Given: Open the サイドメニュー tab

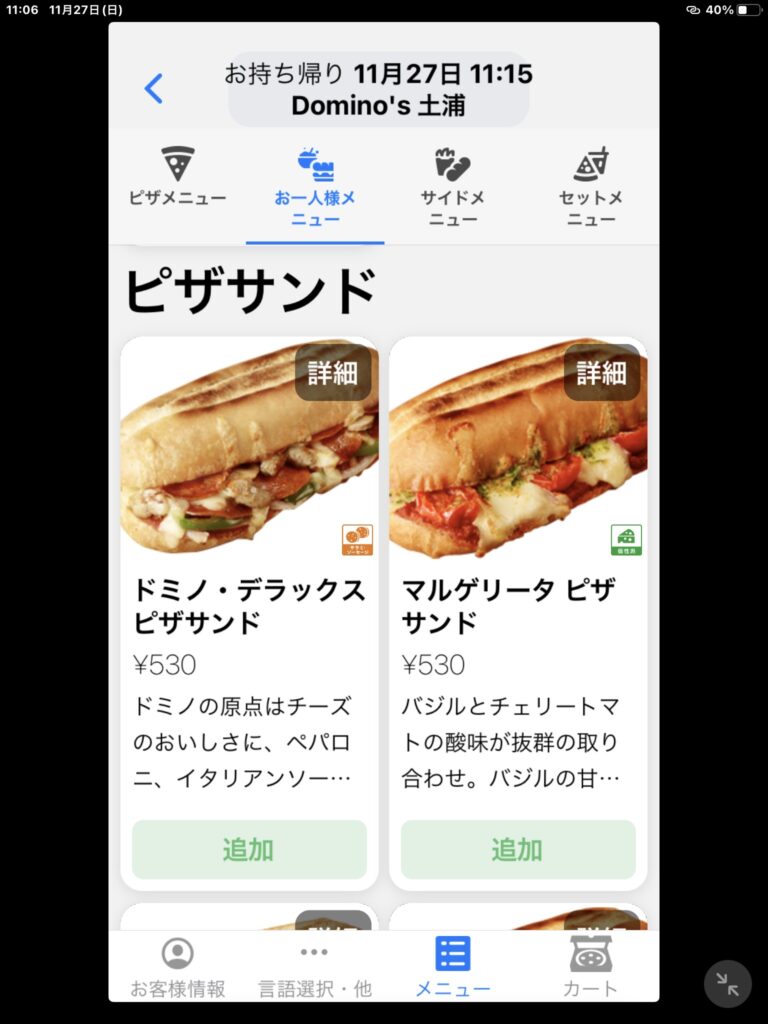Looking at the screenshot, I should tap(453, 185).
